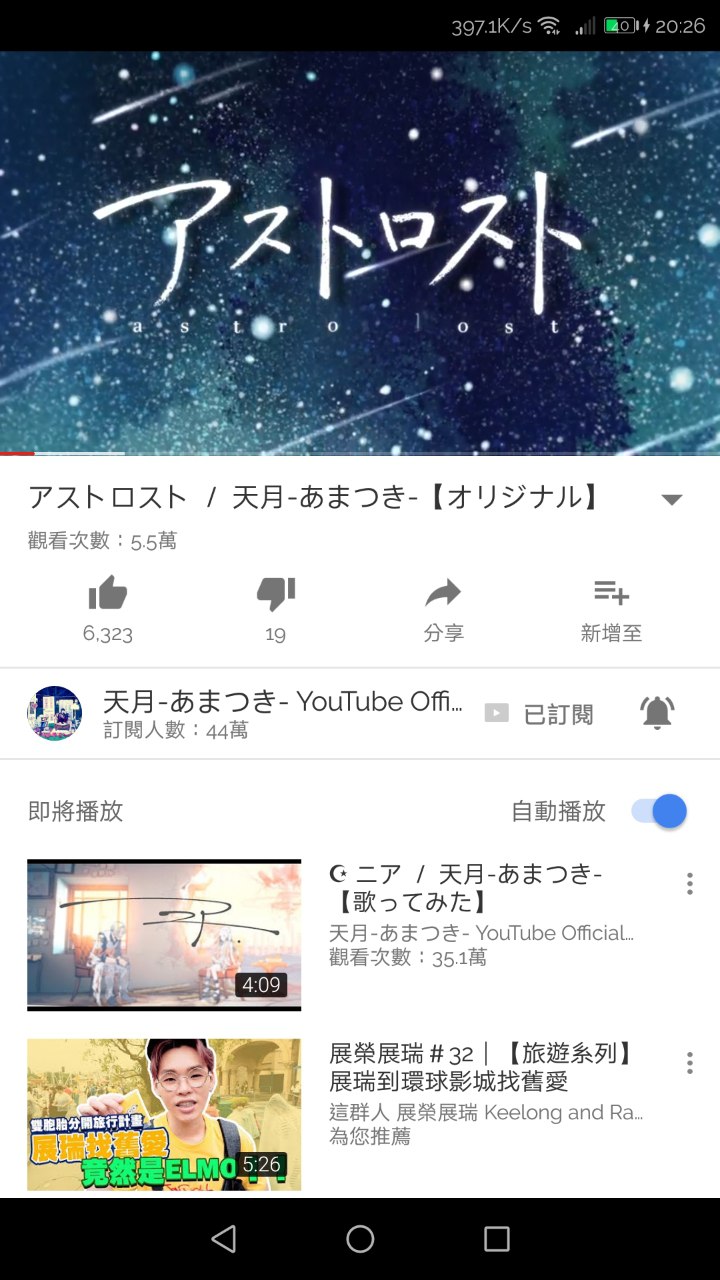Like the アストロスト video
The height and width of the screenshot is (1280, 720).
108,596
